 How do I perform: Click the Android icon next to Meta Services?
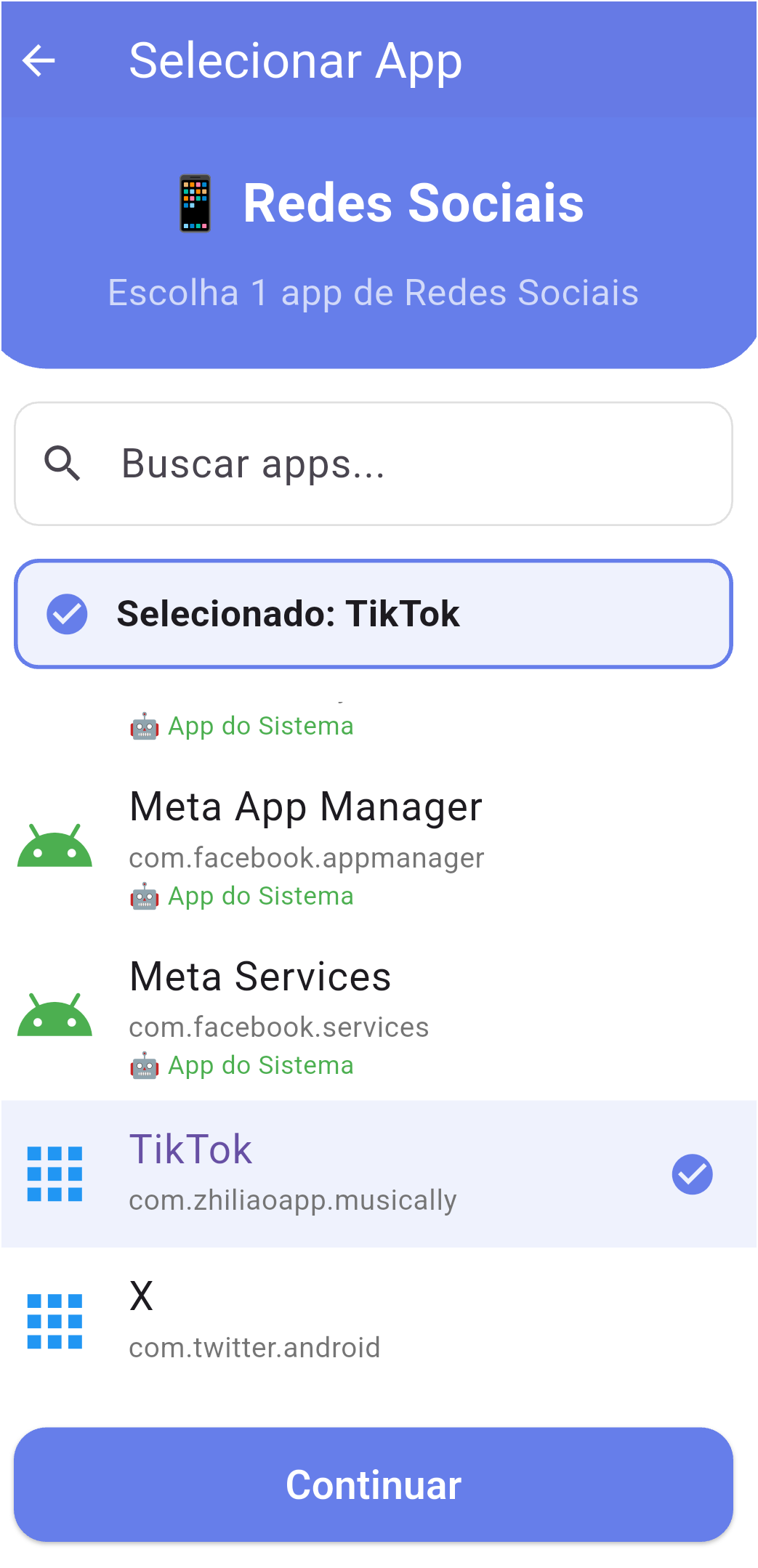[54, 1018]
